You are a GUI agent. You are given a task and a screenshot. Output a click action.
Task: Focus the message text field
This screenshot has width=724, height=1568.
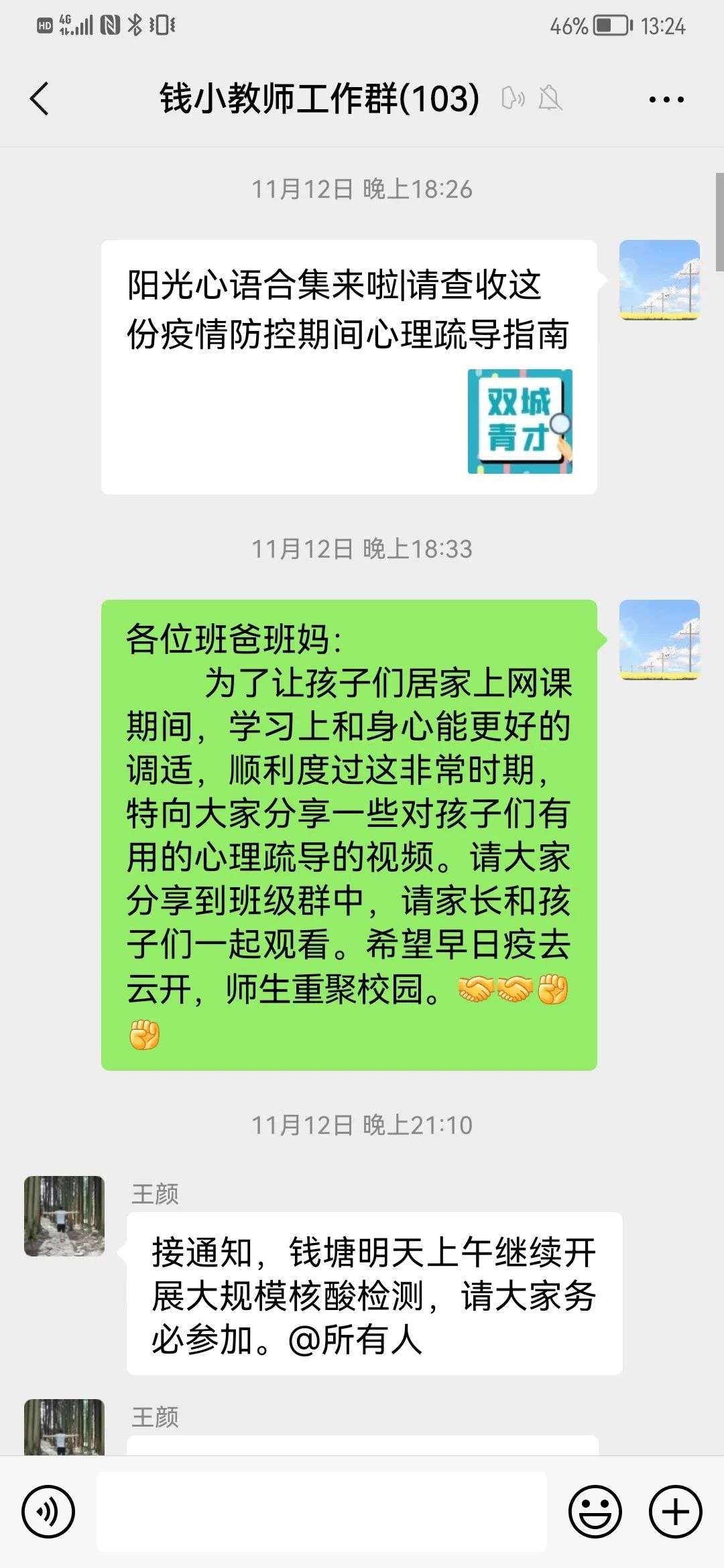tap(322, 1512)
